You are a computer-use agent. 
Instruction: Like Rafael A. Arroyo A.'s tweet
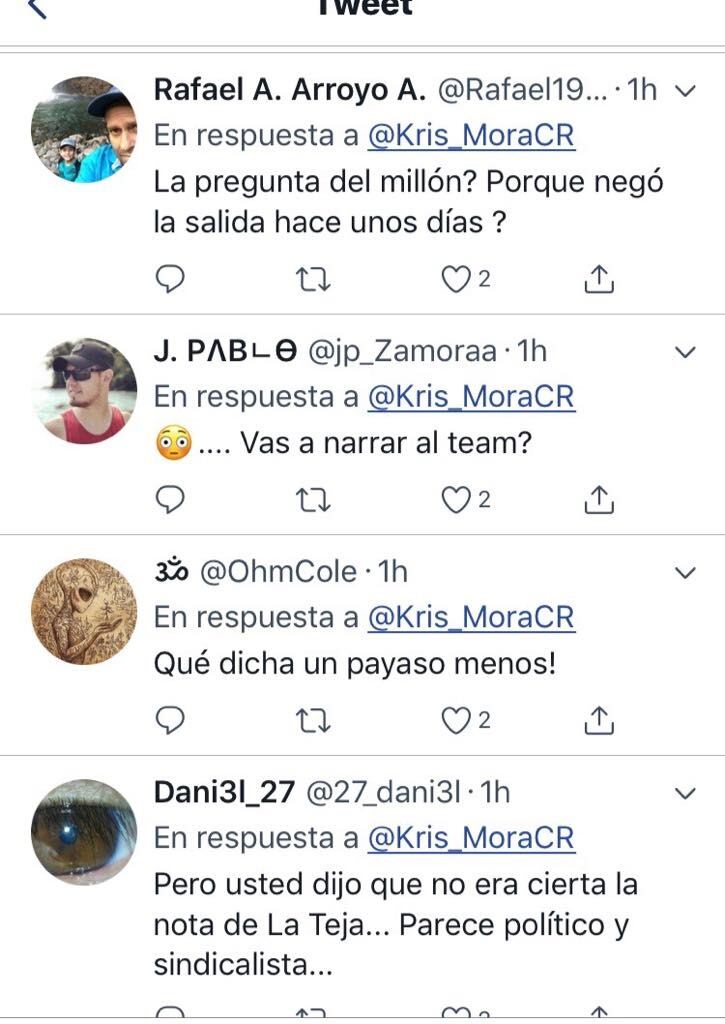pos(456,280)
